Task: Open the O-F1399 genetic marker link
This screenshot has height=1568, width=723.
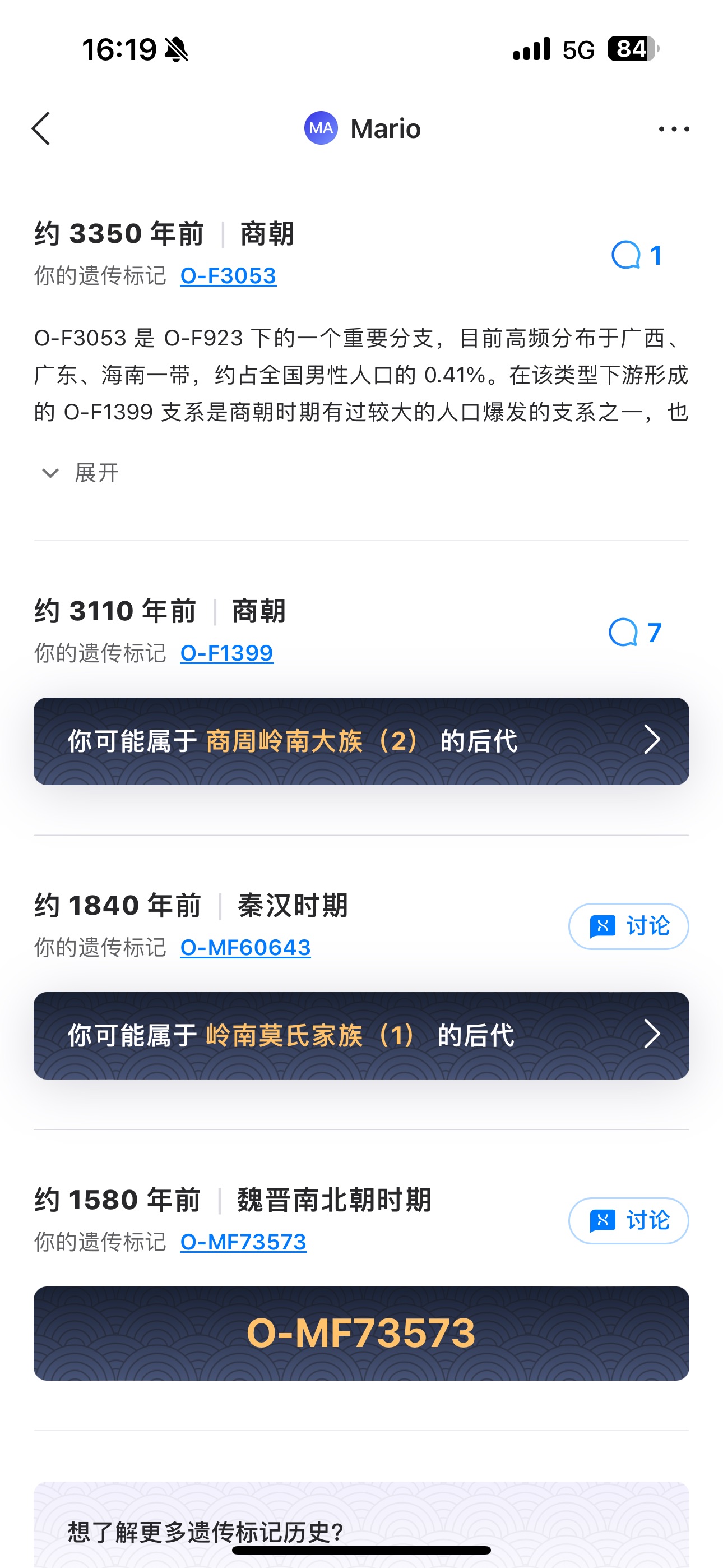Action: click(x=226, y=653)
